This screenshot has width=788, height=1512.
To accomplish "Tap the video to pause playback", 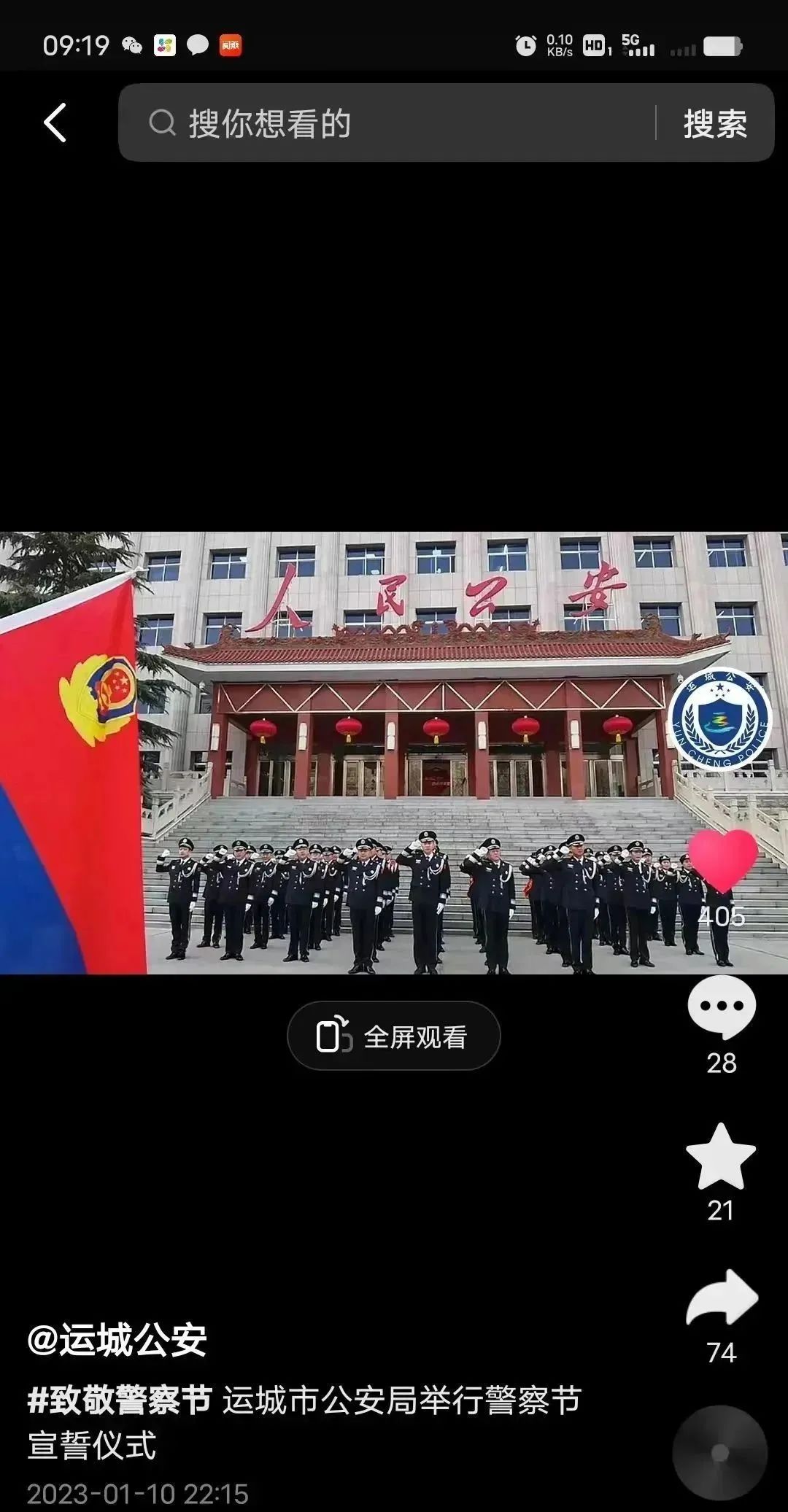I will click(394, 751).
